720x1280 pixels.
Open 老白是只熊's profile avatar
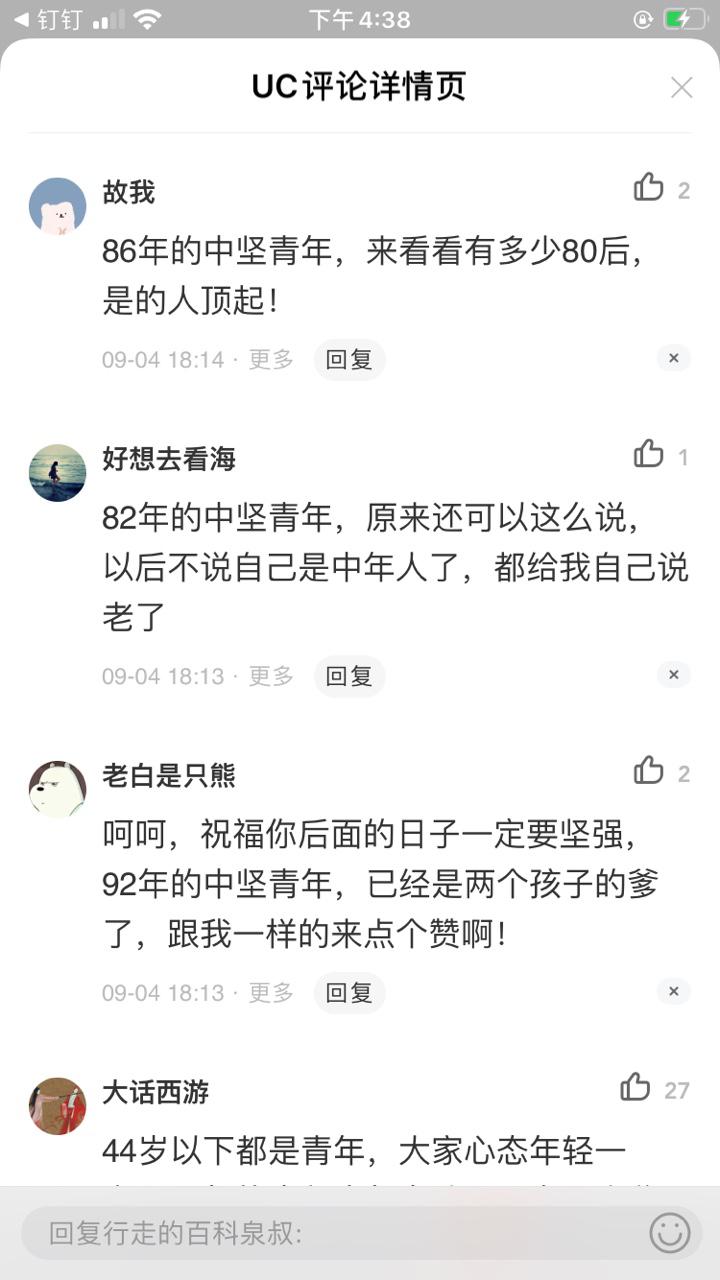click(x=58, y=789)
